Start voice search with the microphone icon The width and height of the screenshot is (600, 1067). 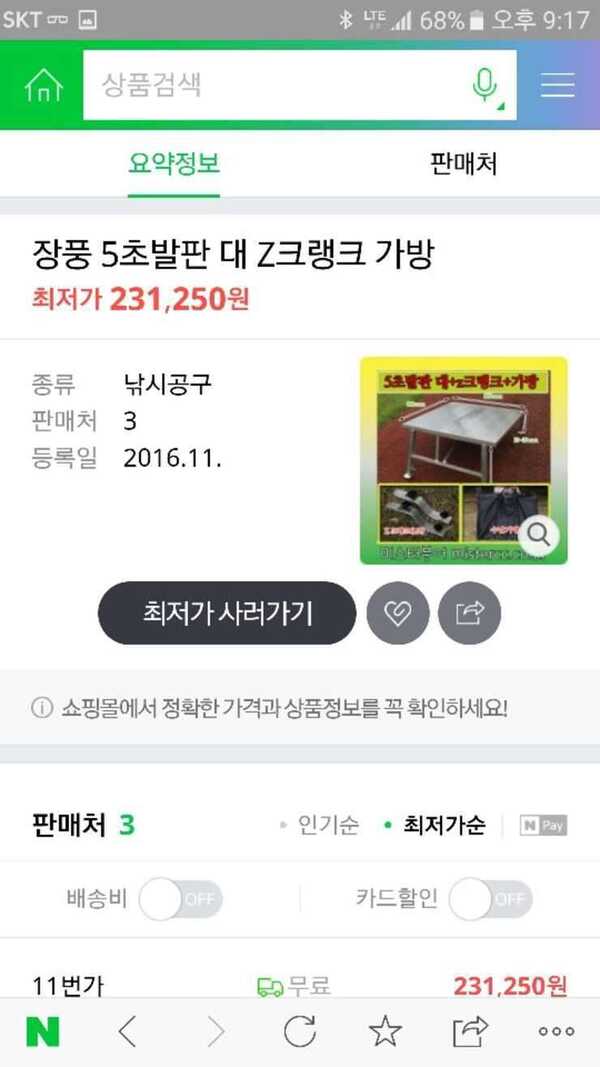tap(486, 85)
